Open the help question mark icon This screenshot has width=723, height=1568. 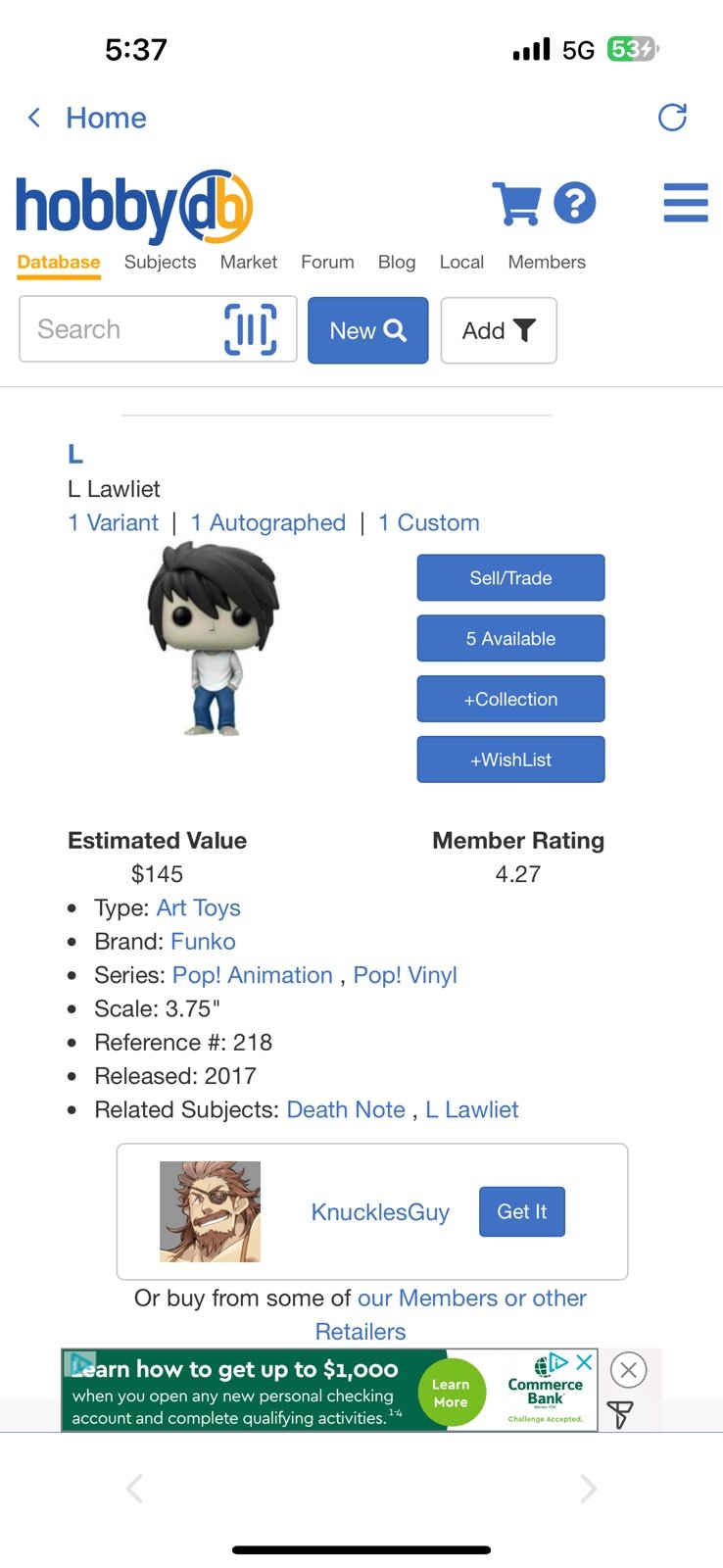point(575,203)
